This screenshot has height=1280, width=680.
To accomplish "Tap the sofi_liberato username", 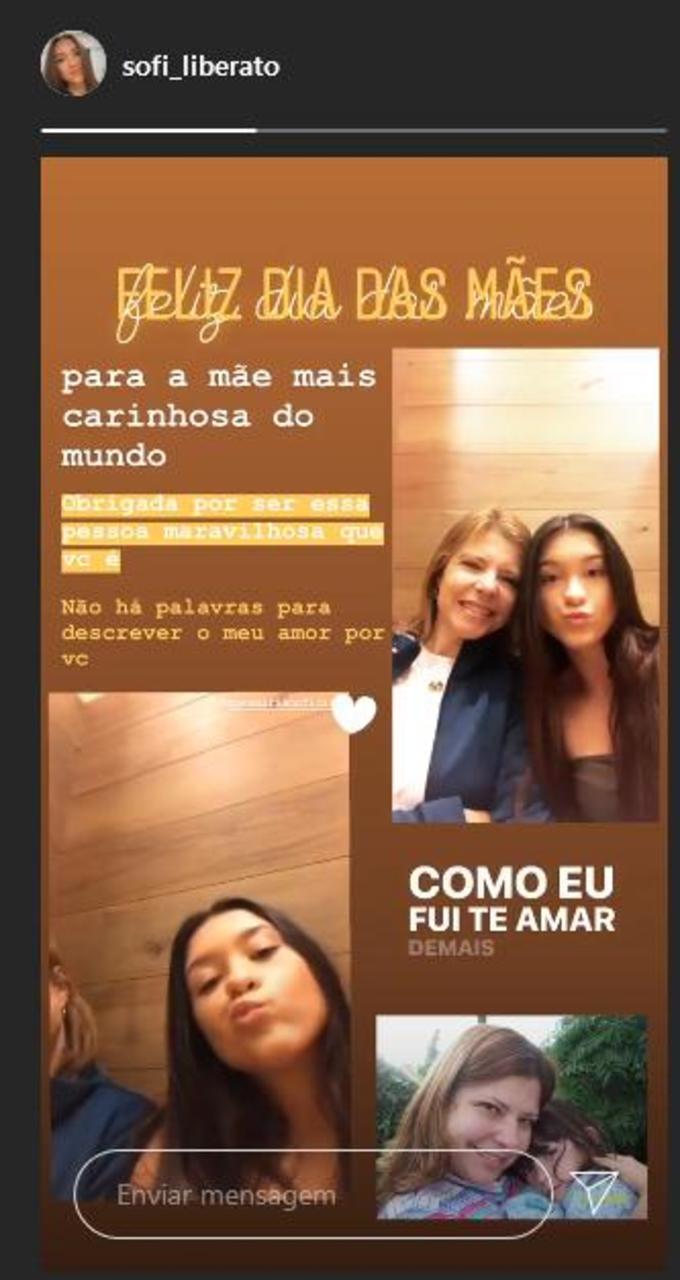I will pos(200,67).
